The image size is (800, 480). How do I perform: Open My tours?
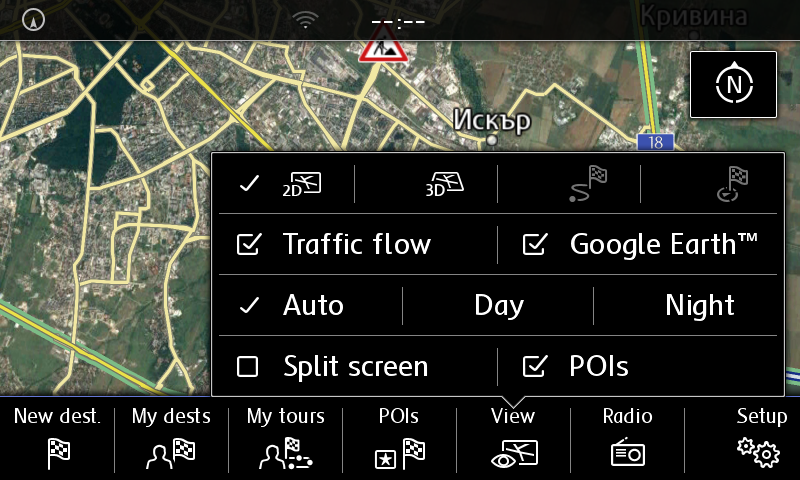coord(286,437)
